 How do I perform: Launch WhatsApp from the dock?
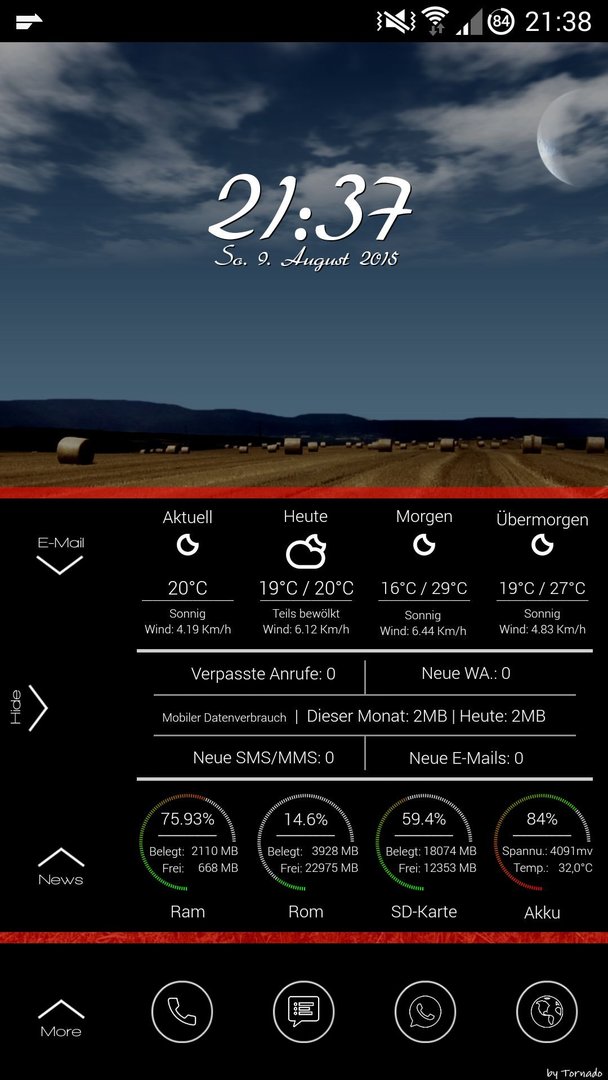tap(425, 1012)
